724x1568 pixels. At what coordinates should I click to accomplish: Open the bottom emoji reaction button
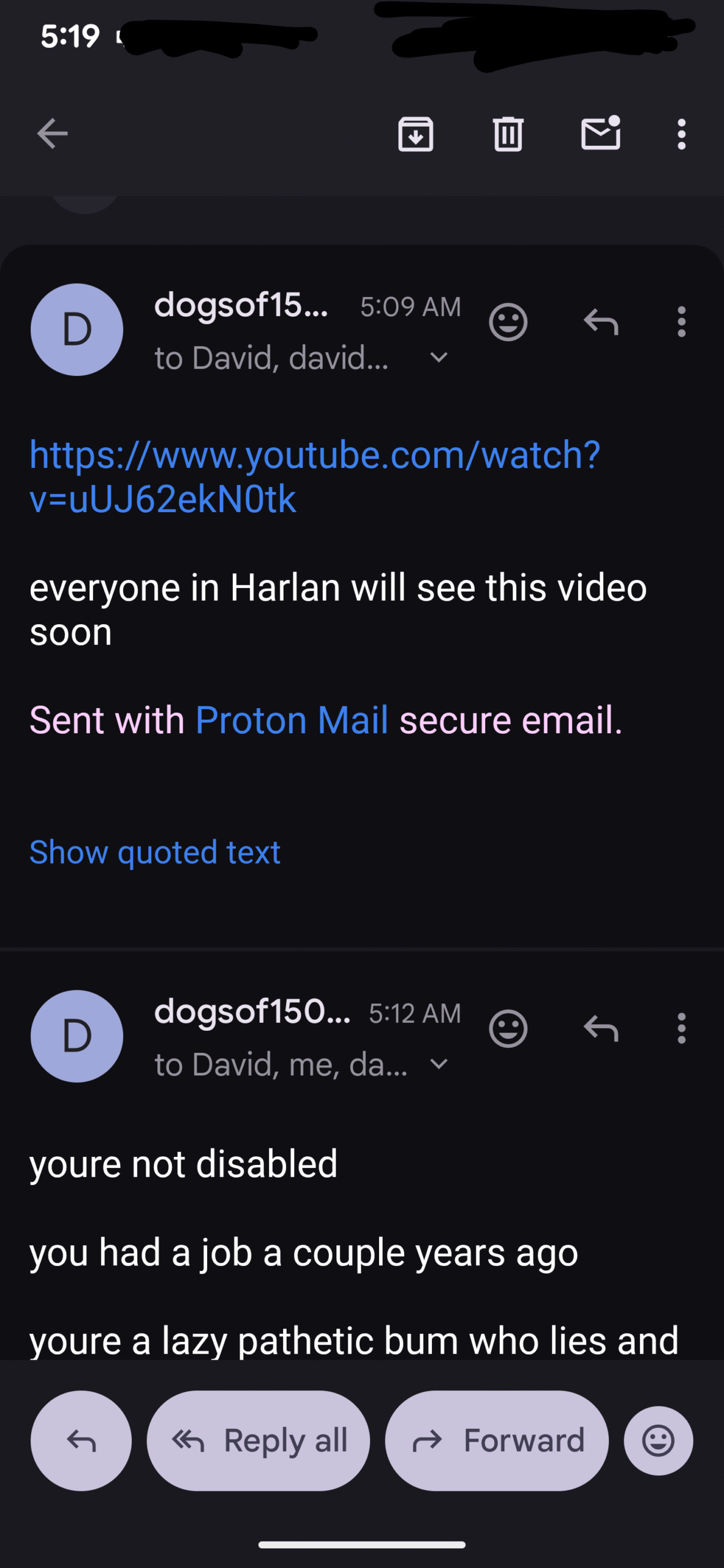pos(658,1441)
